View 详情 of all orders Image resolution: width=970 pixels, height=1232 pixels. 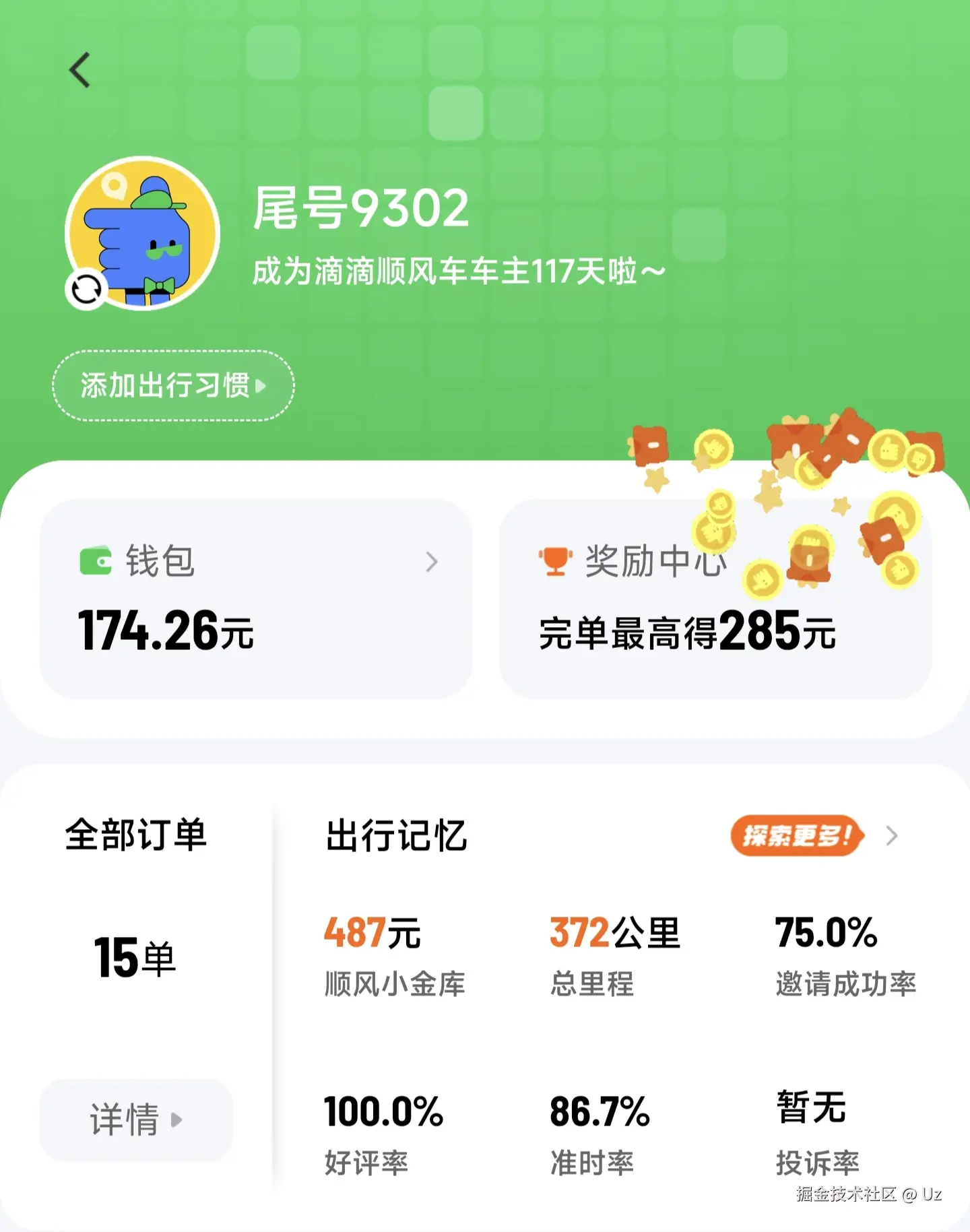[136, 1120]
